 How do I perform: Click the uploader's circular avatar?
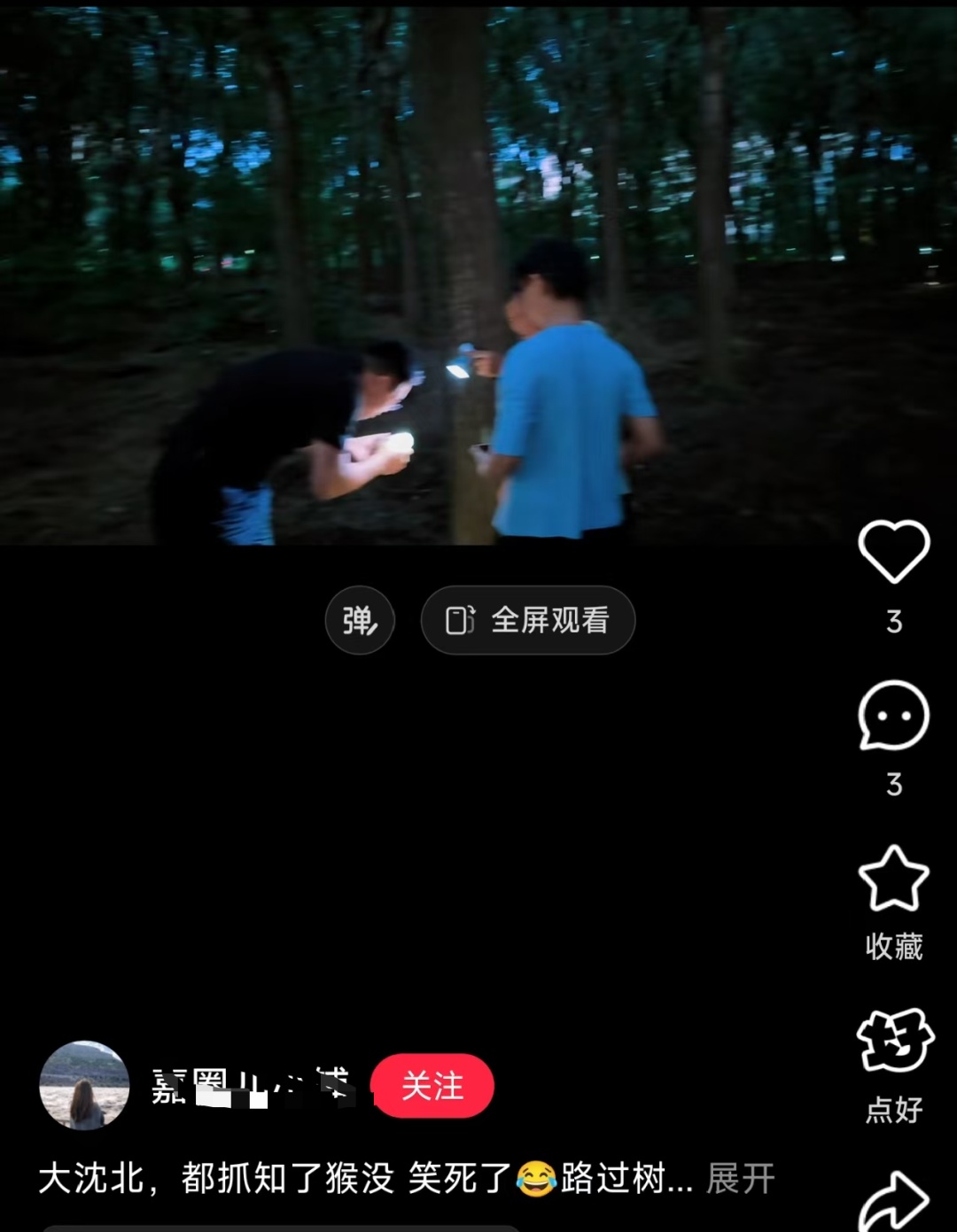[x=84, y=1088]
